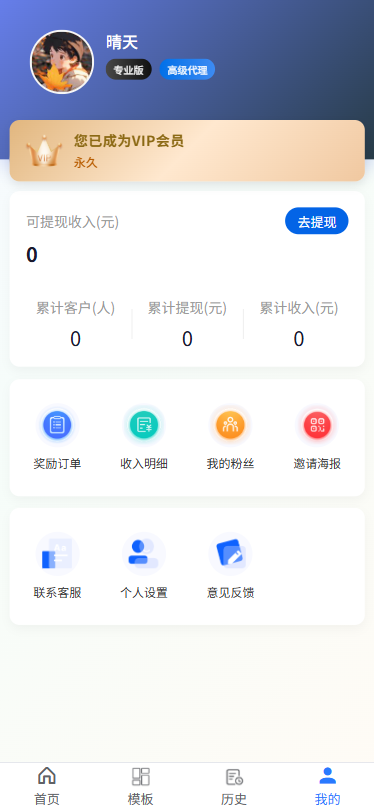
Task: Switch to the 首页 home tab
Action: click(x=47, y=786)
